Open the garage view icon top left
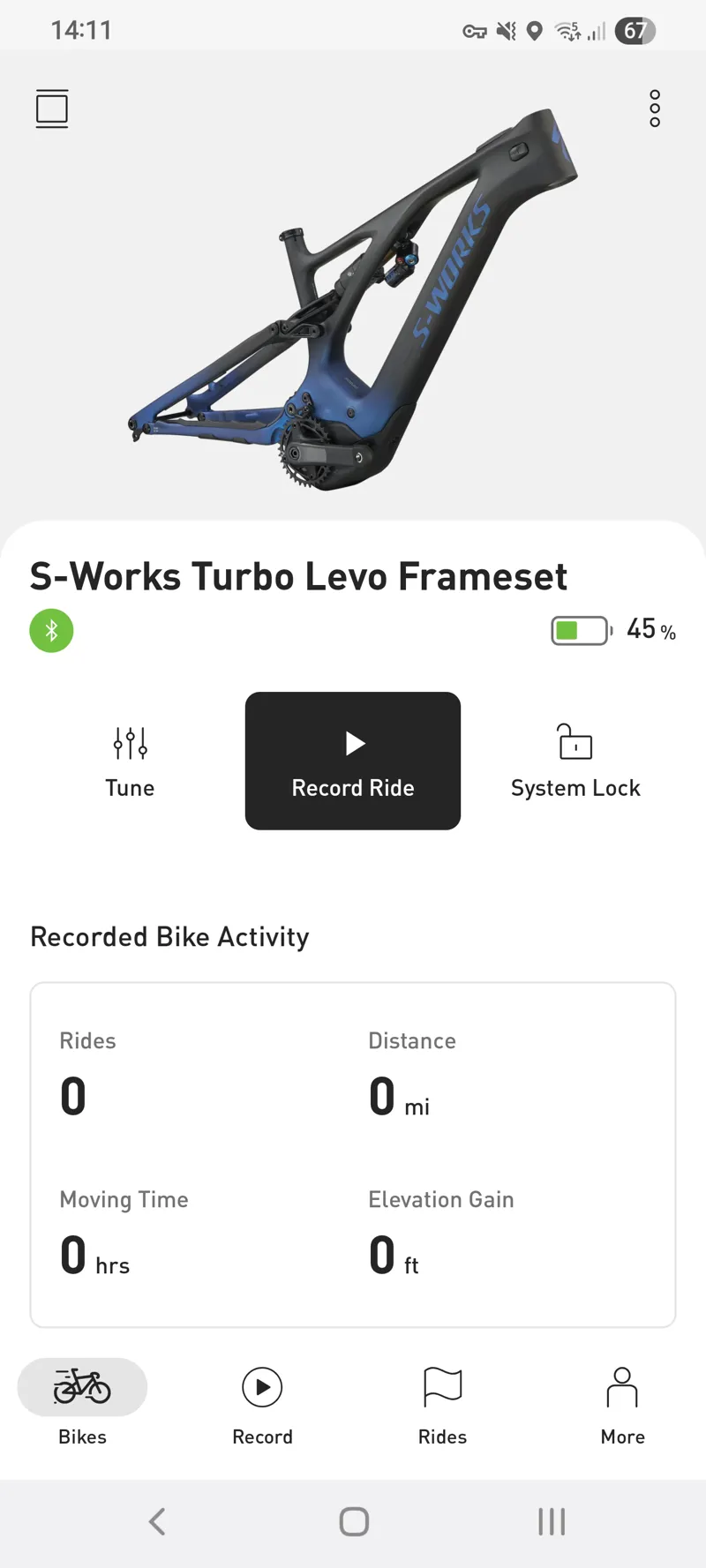The width and height of the screenshot is (706, 1568). click(x=51, y=109)
